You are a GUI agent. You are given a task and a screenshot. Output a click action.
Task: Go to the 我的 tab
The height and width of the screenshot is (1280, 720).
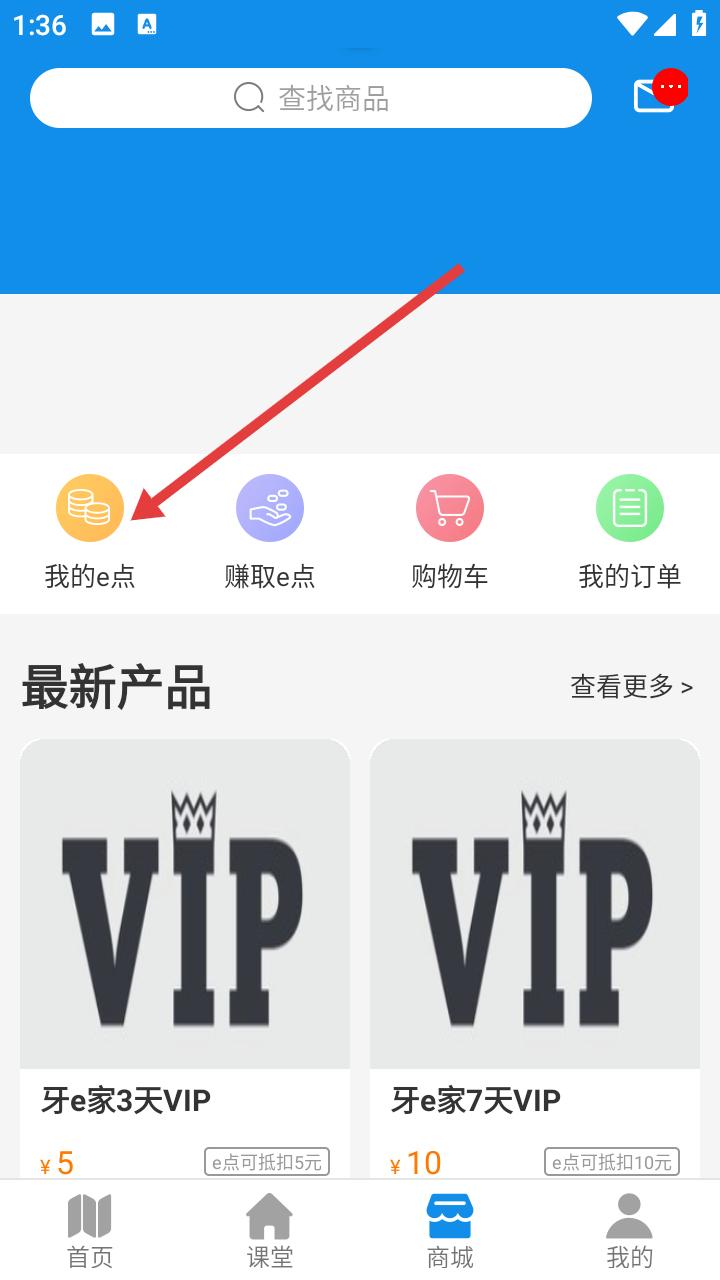click(x=630, y=1231)
